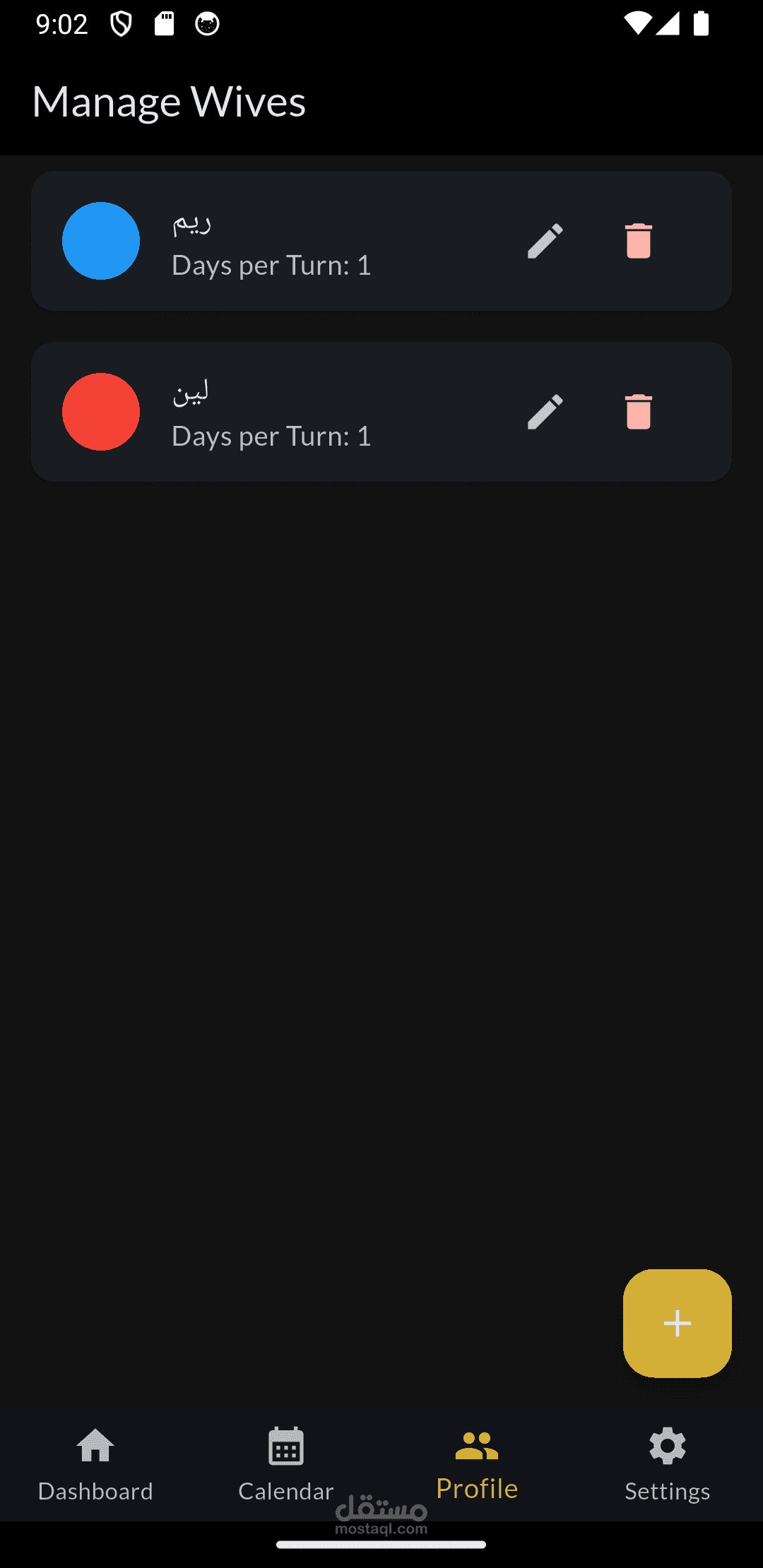Switch to the Calendar tab
This screenshot has width=763, height=1568.
[286, 1464]
